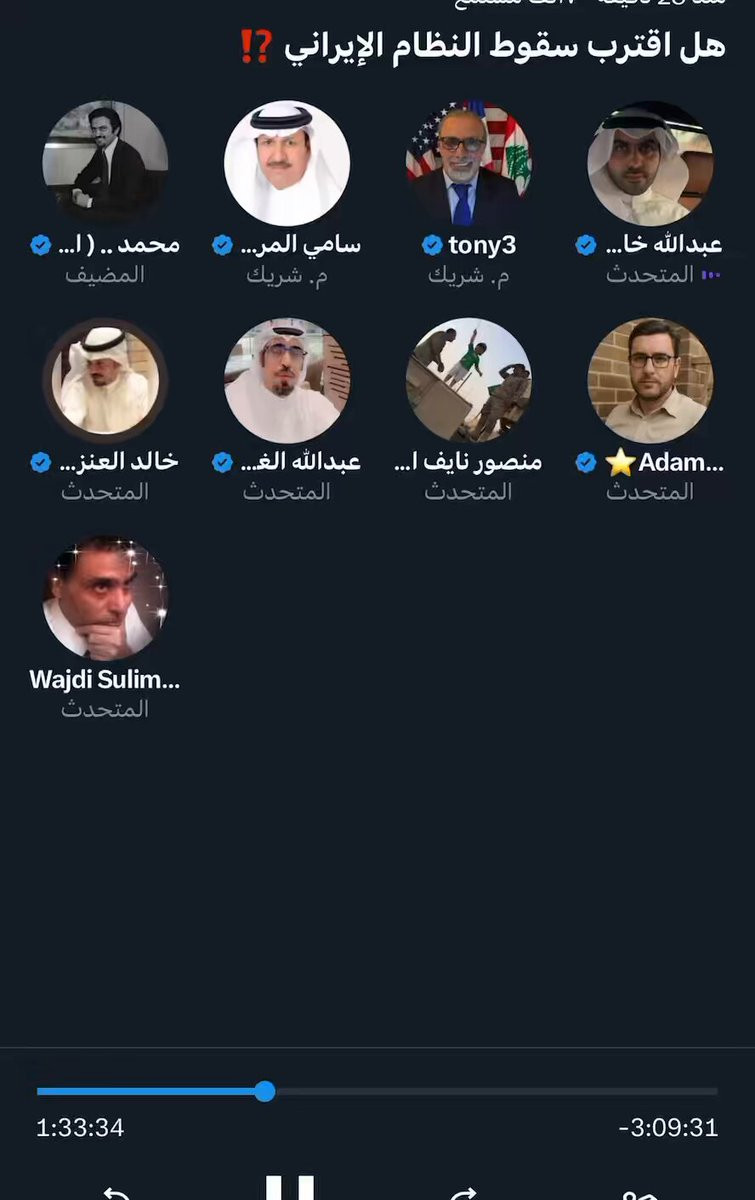Image resolution: width=755 pixels, height=1200 pixels.
Task: Tap the playback progress slider
Action: pos(264,1091)
